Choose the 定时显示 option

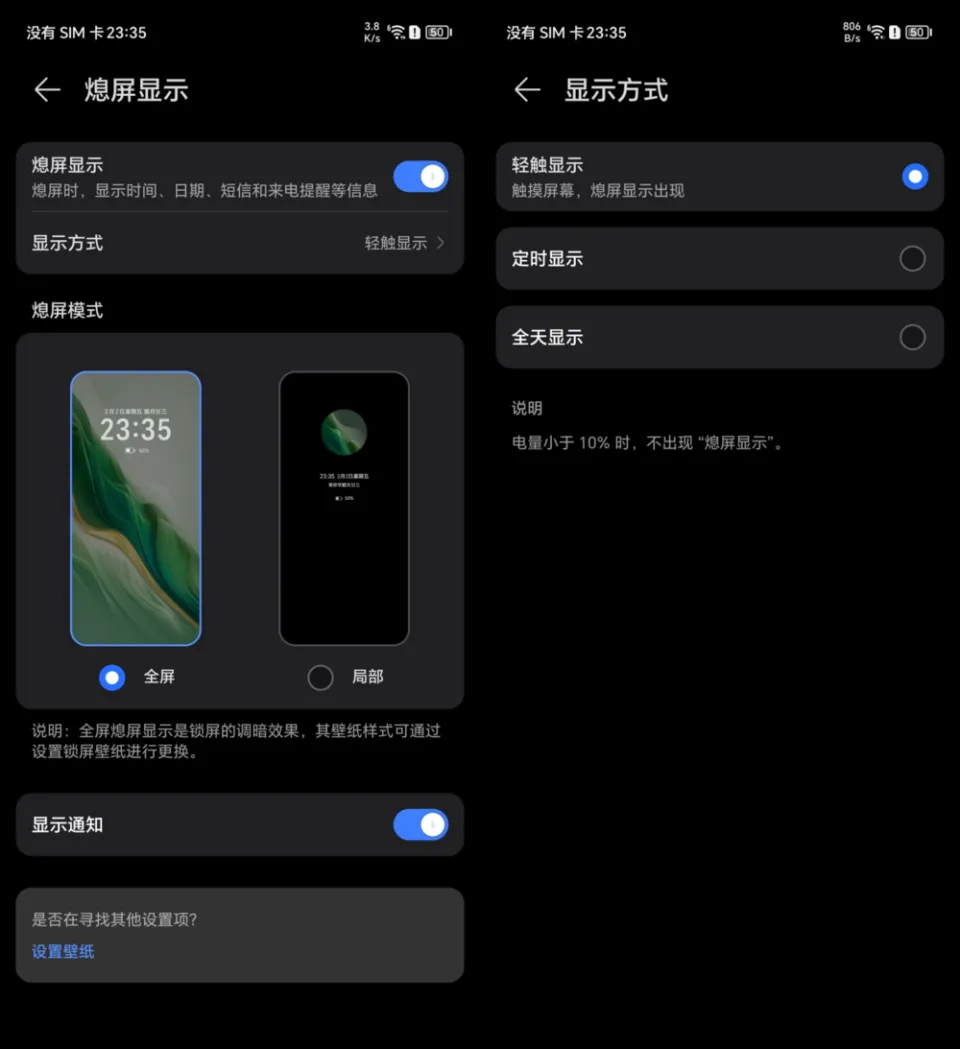pos(912,259)
